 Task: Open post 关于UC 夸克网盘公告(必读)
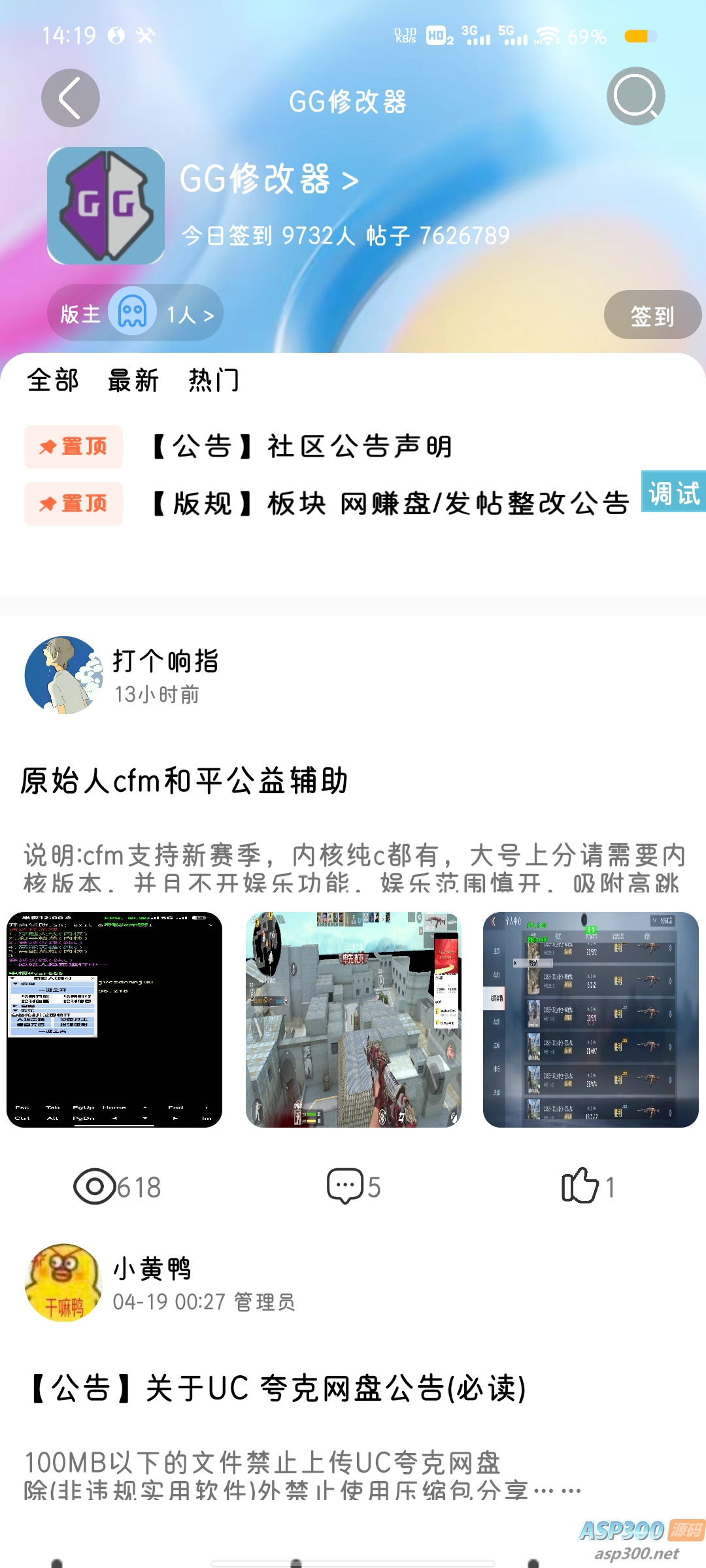pos(278,1388)
